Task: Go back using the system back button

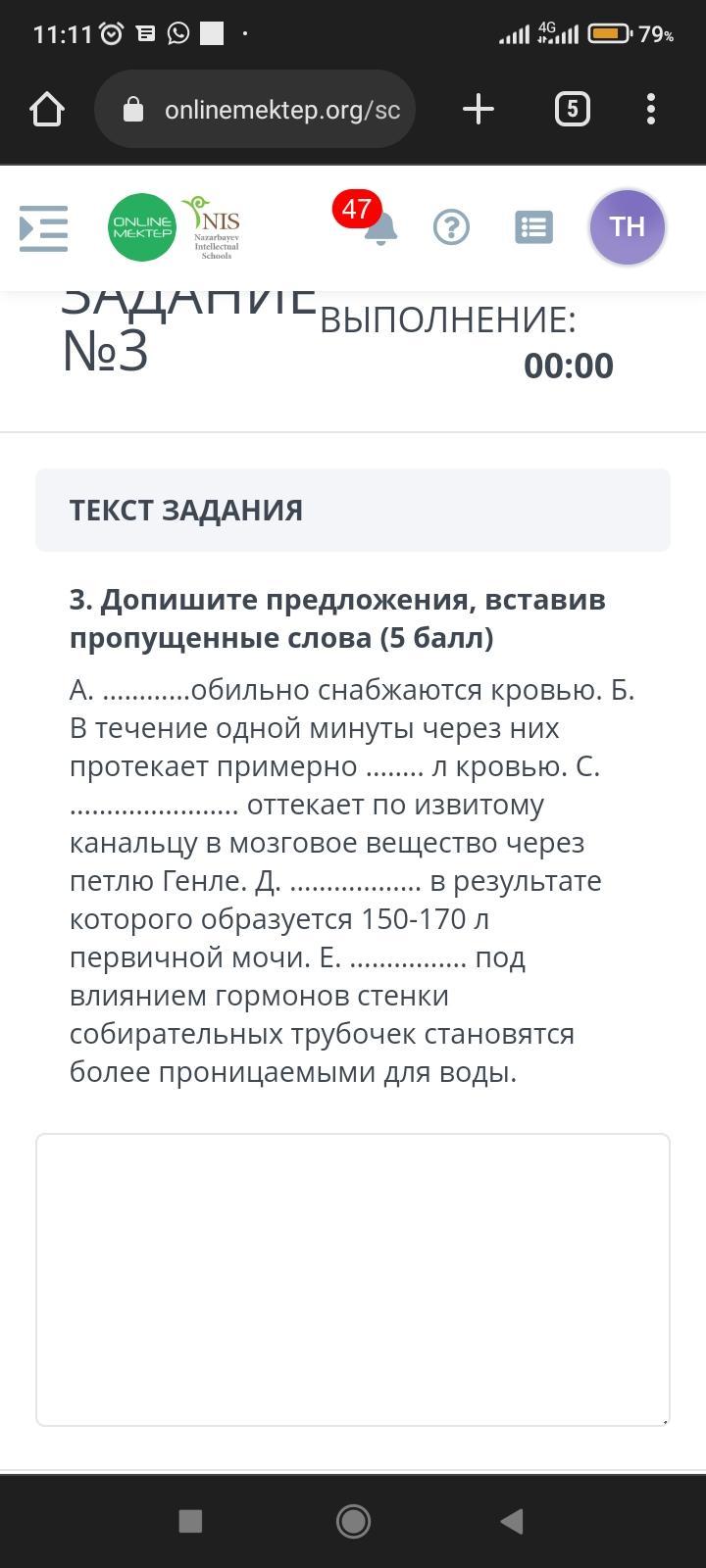Action: point(511,1521)
